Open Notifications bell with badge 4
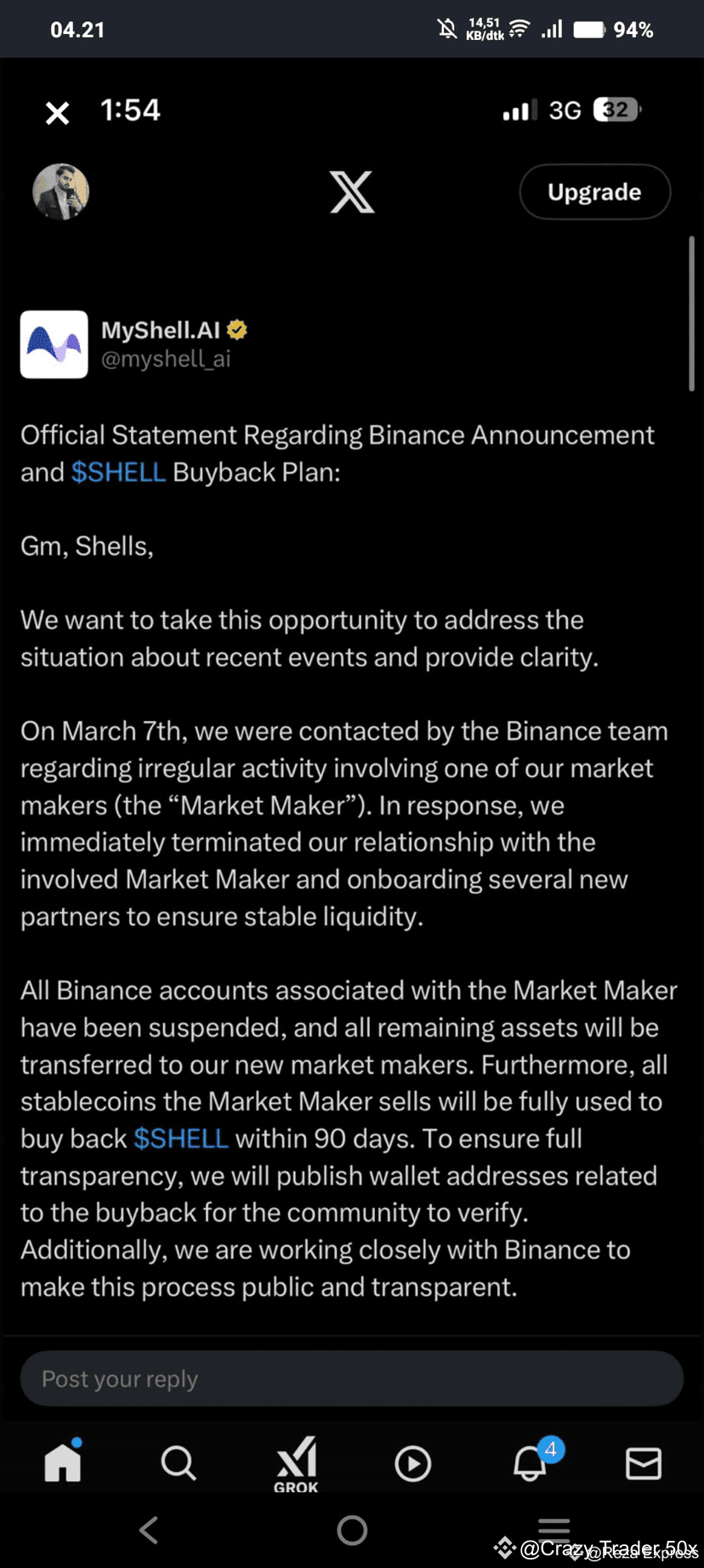The image size is (704, 1568). coord(529,1463)
